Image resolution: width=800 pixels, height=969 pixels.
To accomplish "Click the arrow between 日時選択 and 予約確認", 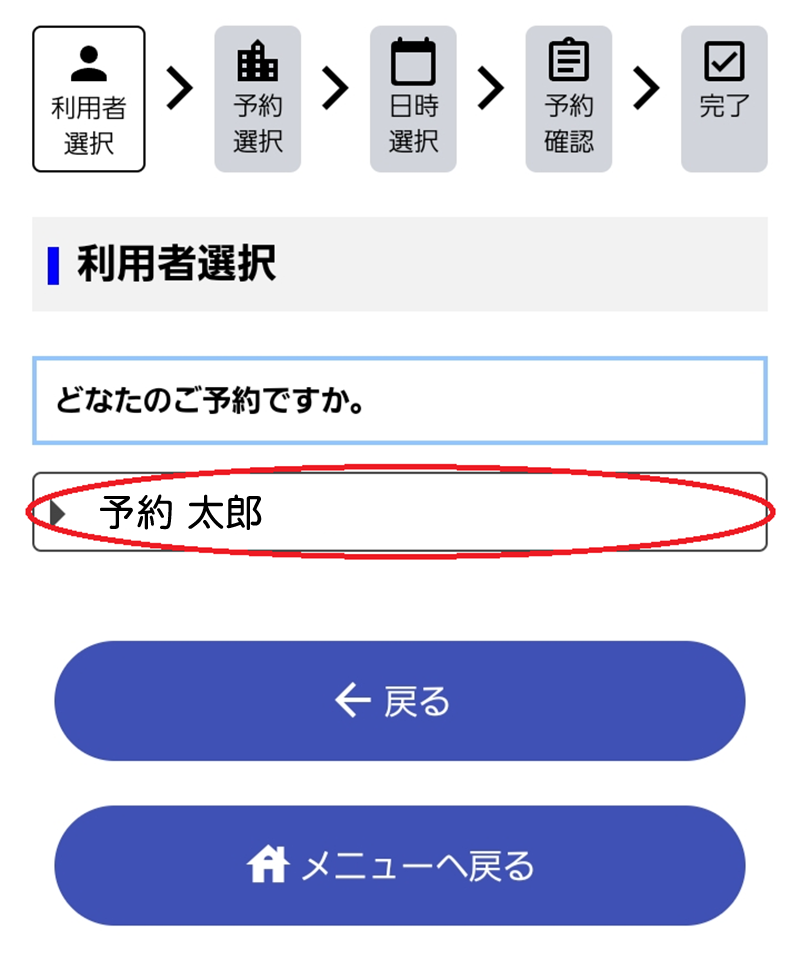I will click(x=490, y=88).
